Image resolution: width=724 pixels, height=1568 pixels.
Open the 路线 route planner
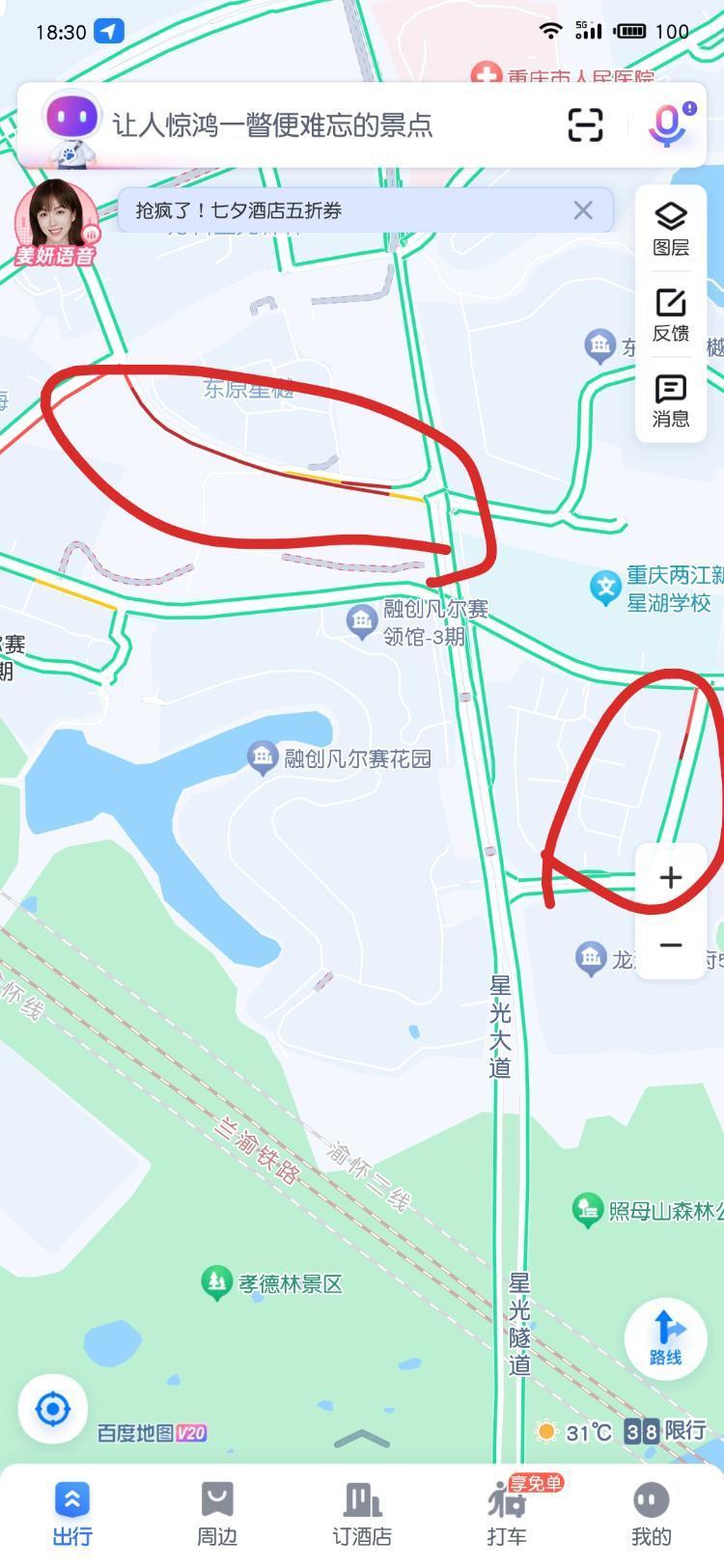(665, 1336)
